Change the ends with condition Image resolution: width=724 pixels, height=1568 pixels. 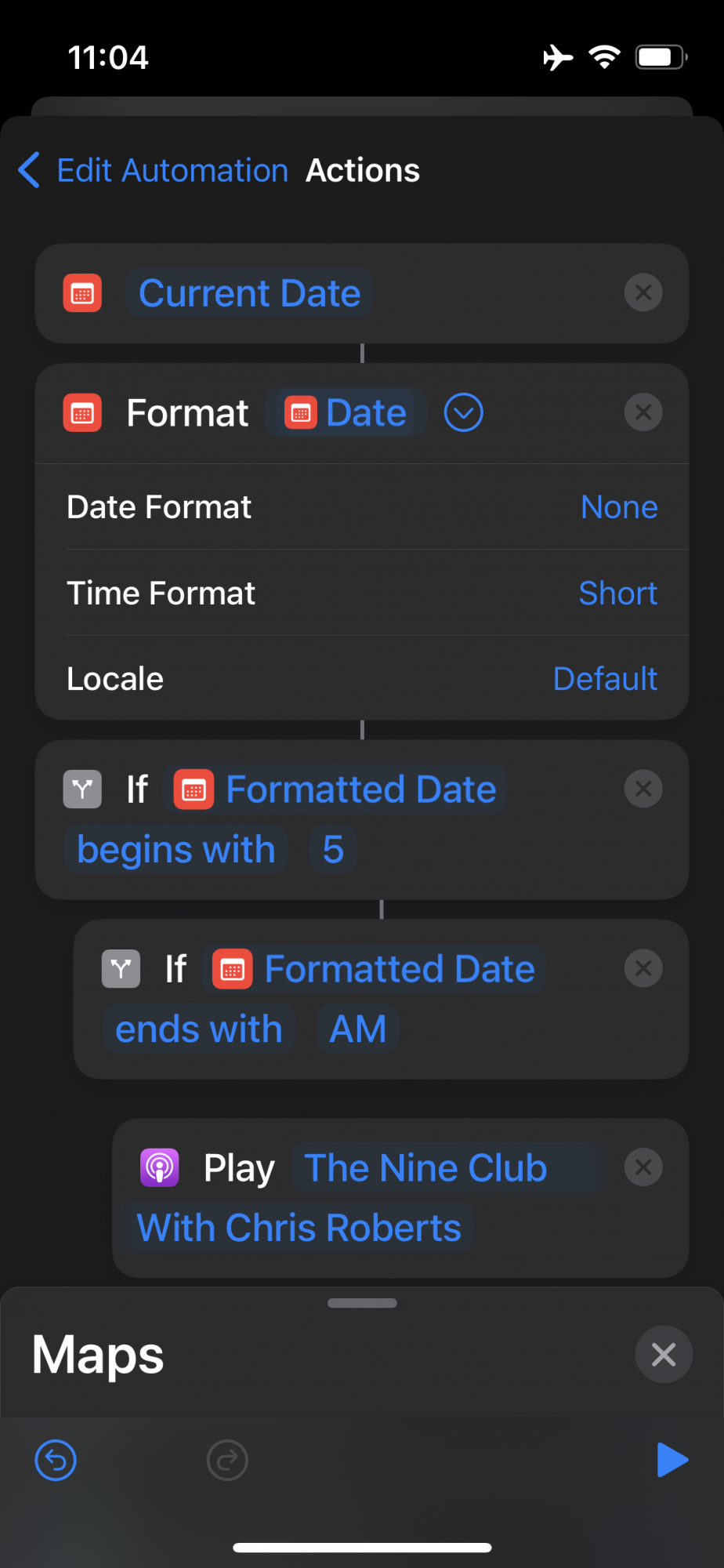198,1029
